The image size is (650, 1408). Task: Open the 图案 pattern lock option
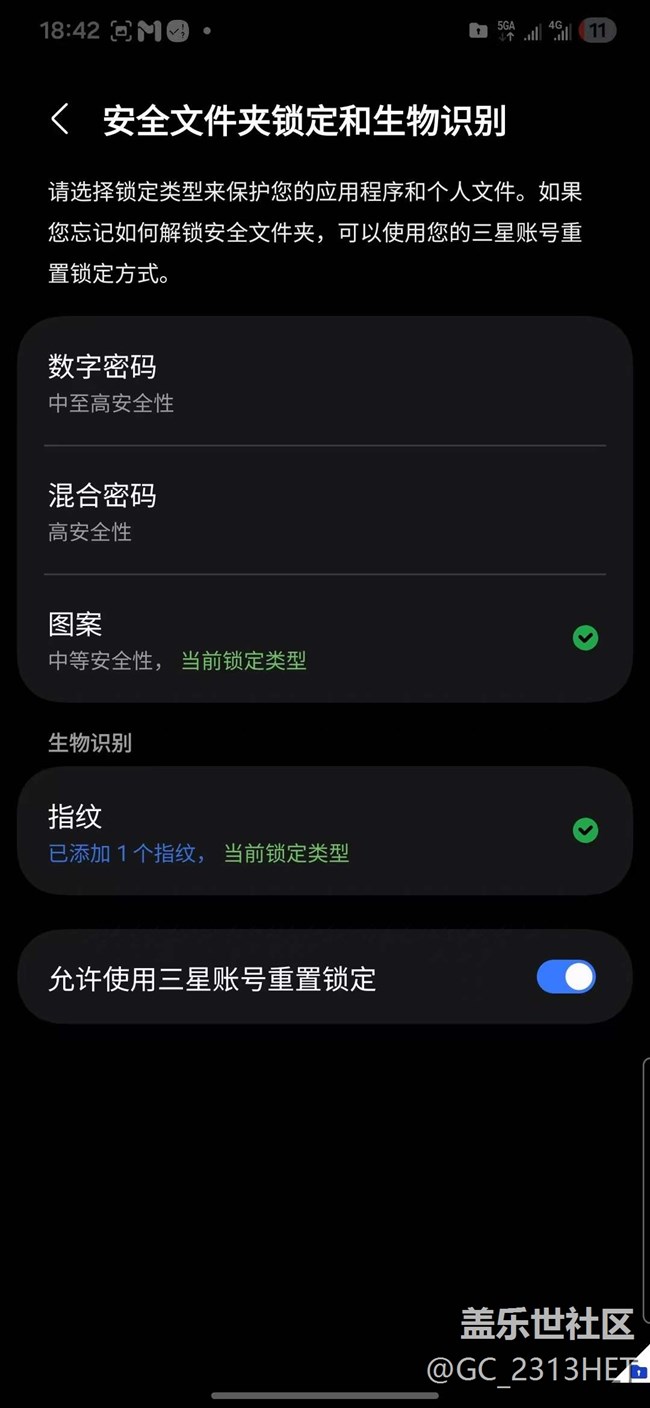point(324,639)
